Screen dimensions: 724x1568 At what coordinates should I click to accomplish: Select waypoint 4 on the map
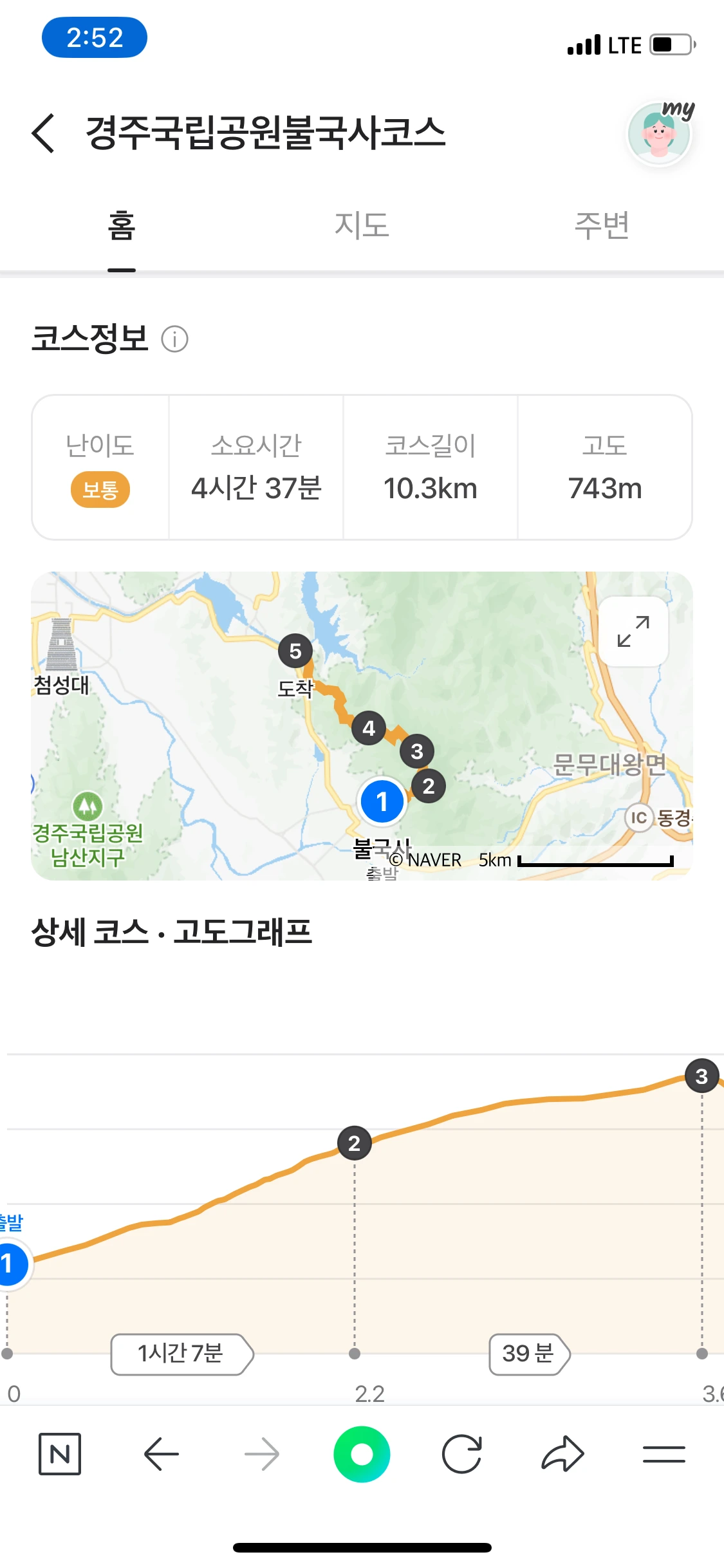369,728
